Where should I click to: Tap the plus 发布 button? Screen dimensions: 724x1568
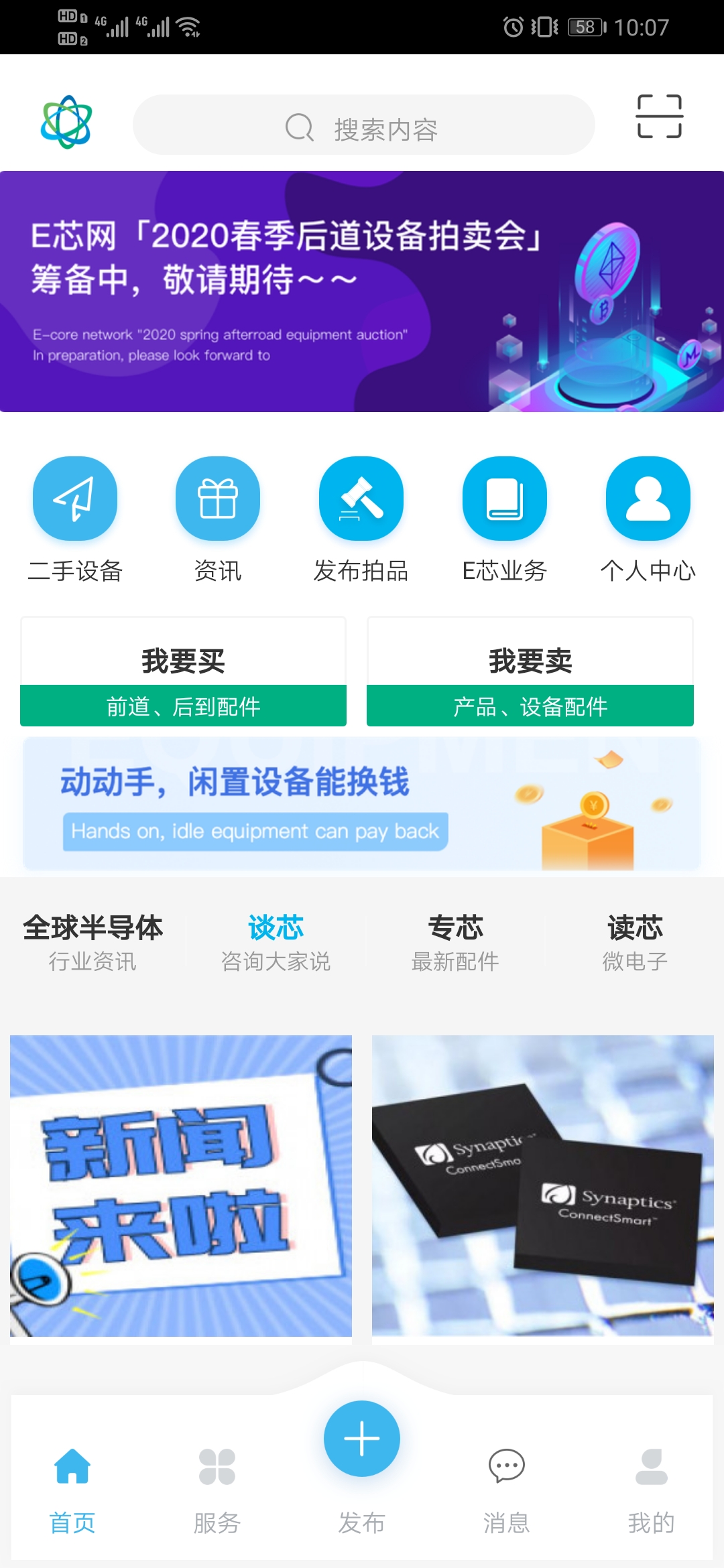[362, 1439]
